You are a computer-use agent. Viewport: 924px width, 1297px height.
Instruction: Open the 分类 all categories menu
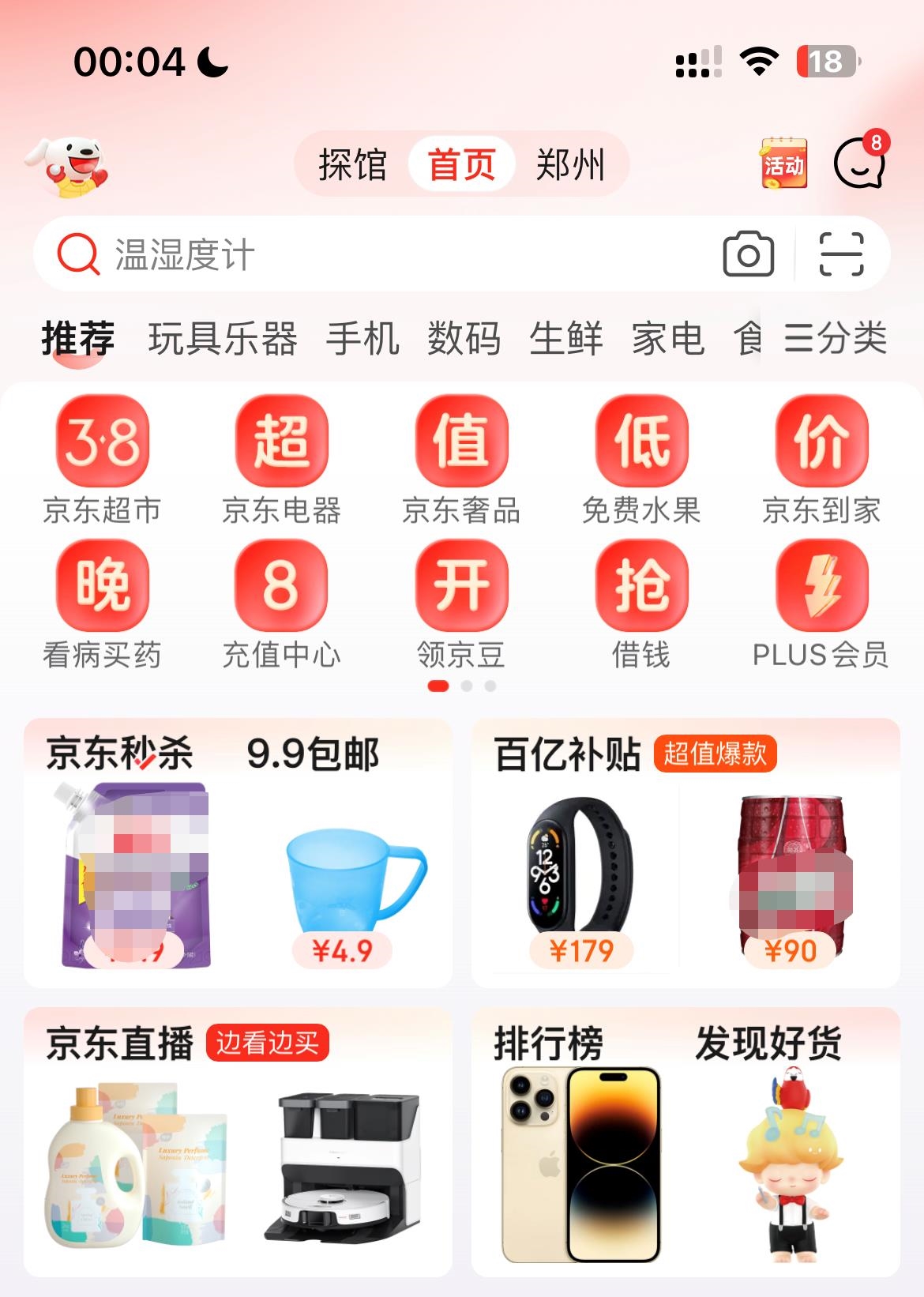coord(836,339)
